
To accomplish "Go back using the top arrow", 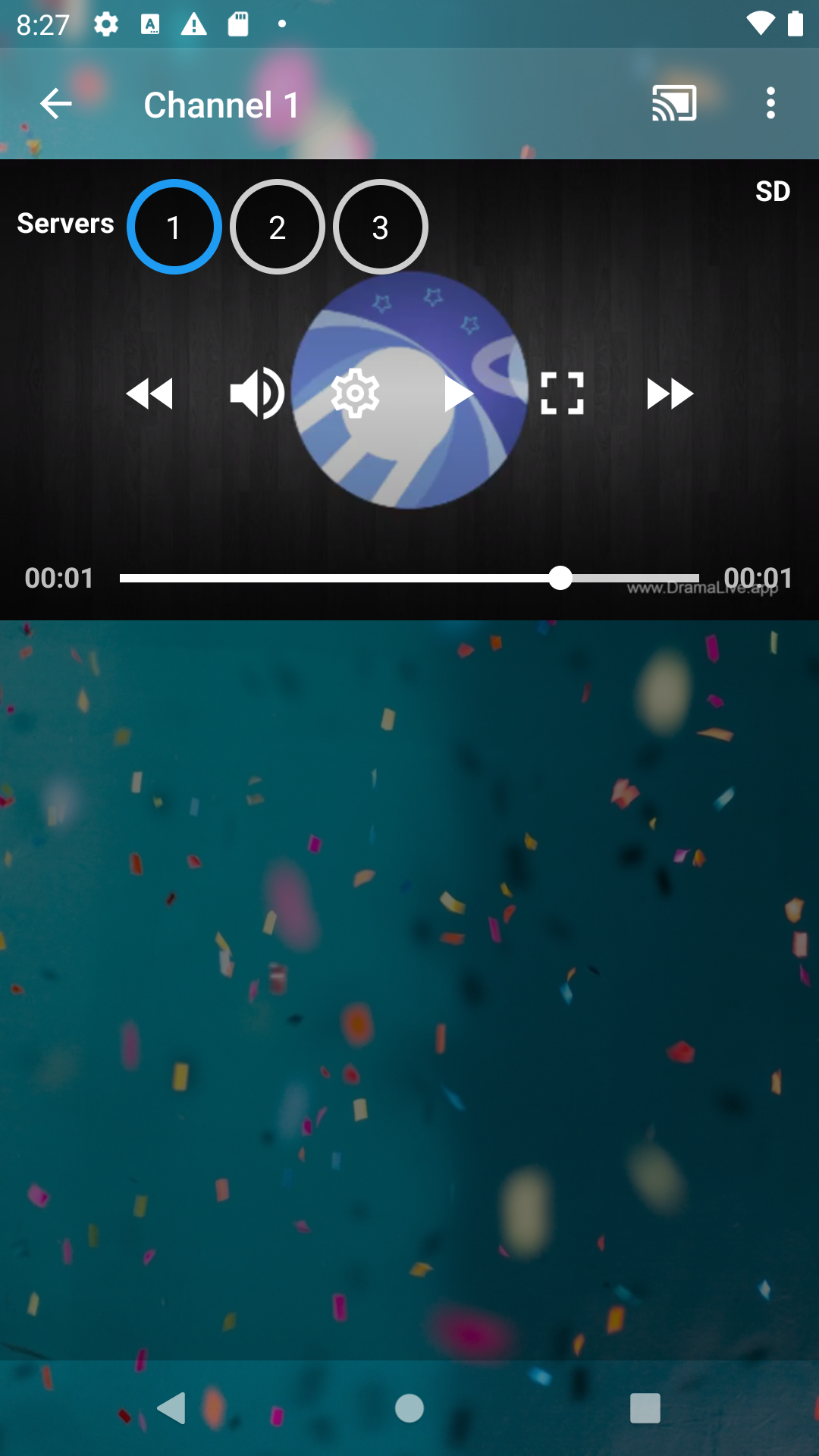I will pyautogui.click(x=56, y=104).
